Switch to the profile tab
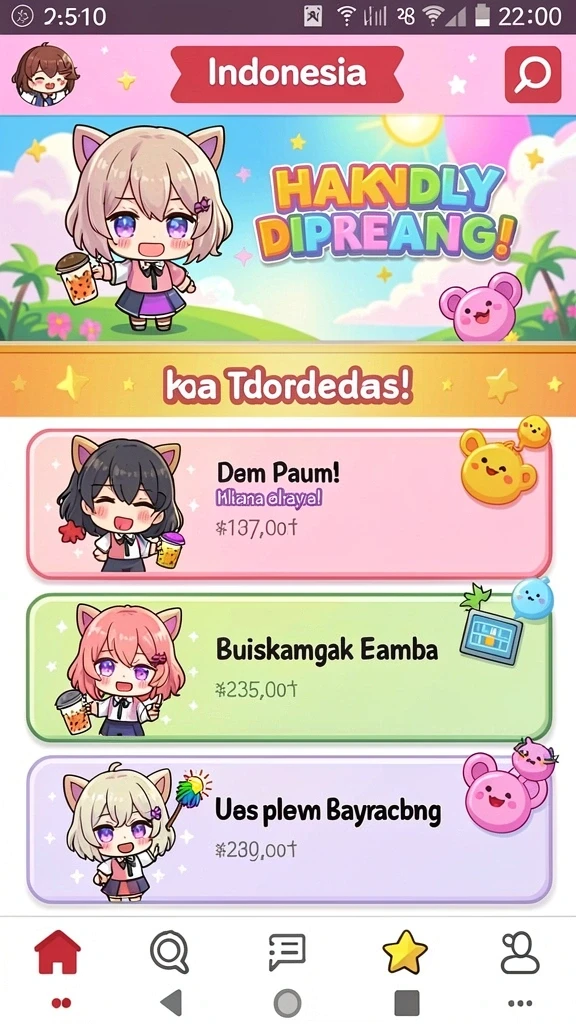 coord(520,953)
